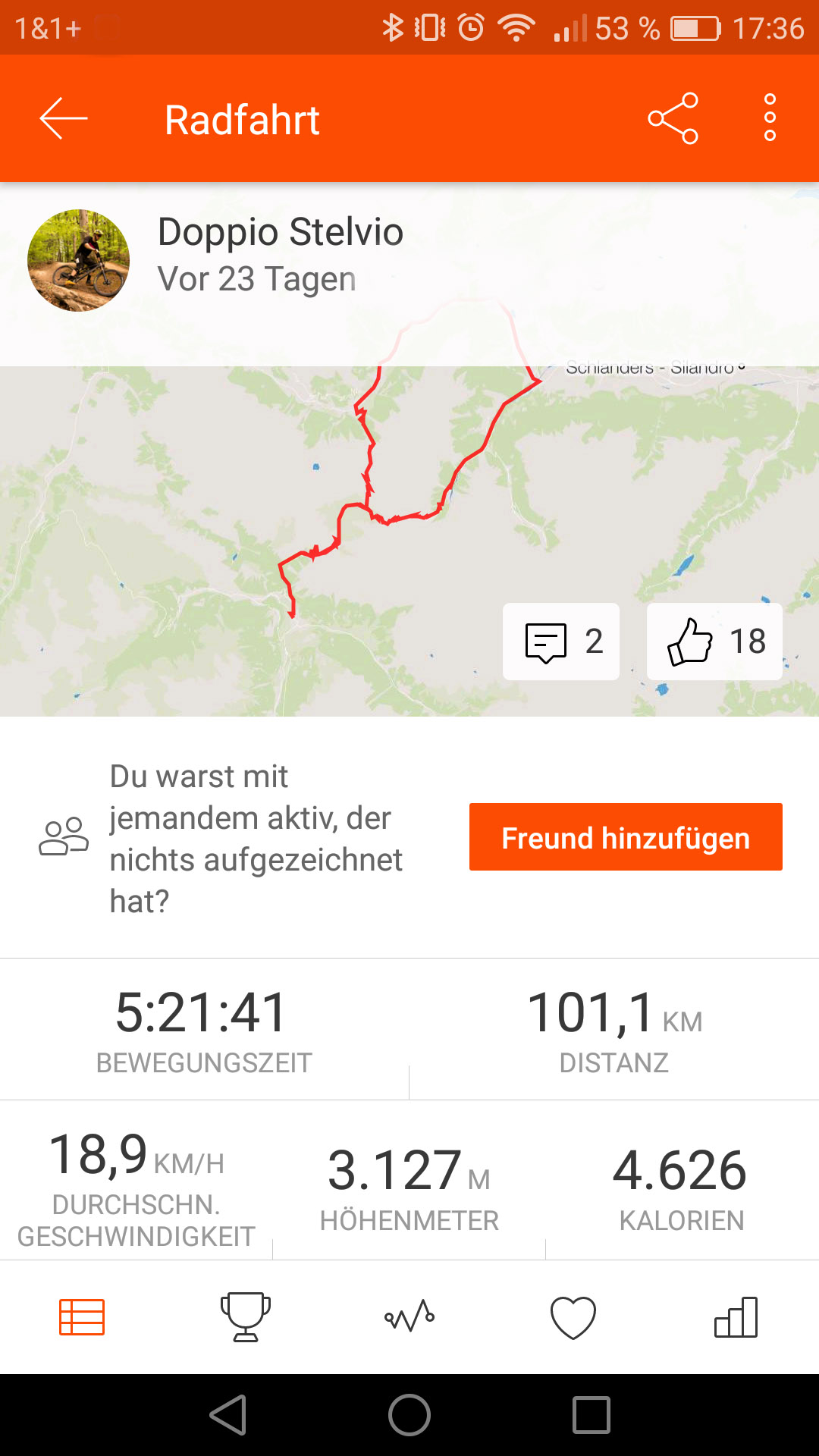Tap the Freund hinzufügen button
The image size is (819, 1456).
626,837
